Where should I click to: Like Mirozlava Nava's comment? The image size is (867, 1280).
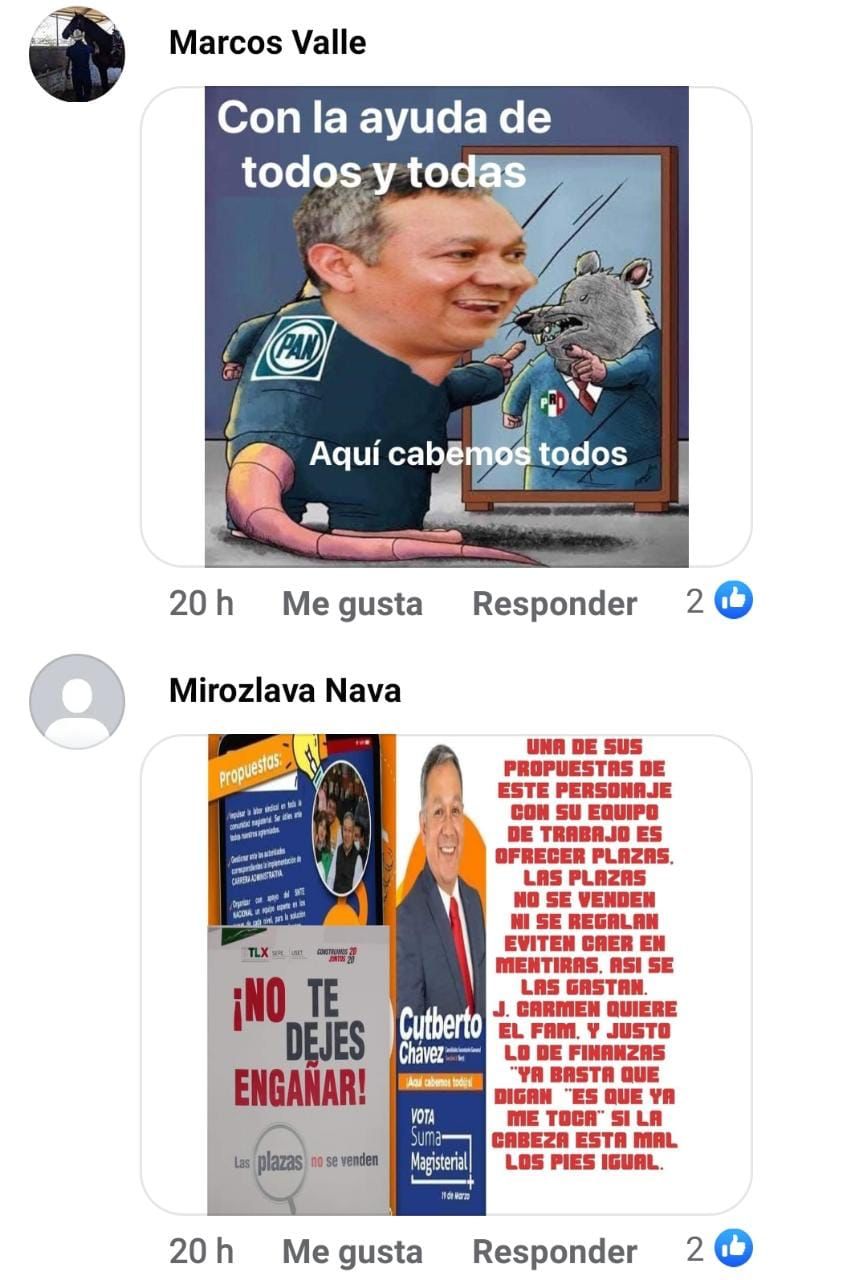point(352,1251)
